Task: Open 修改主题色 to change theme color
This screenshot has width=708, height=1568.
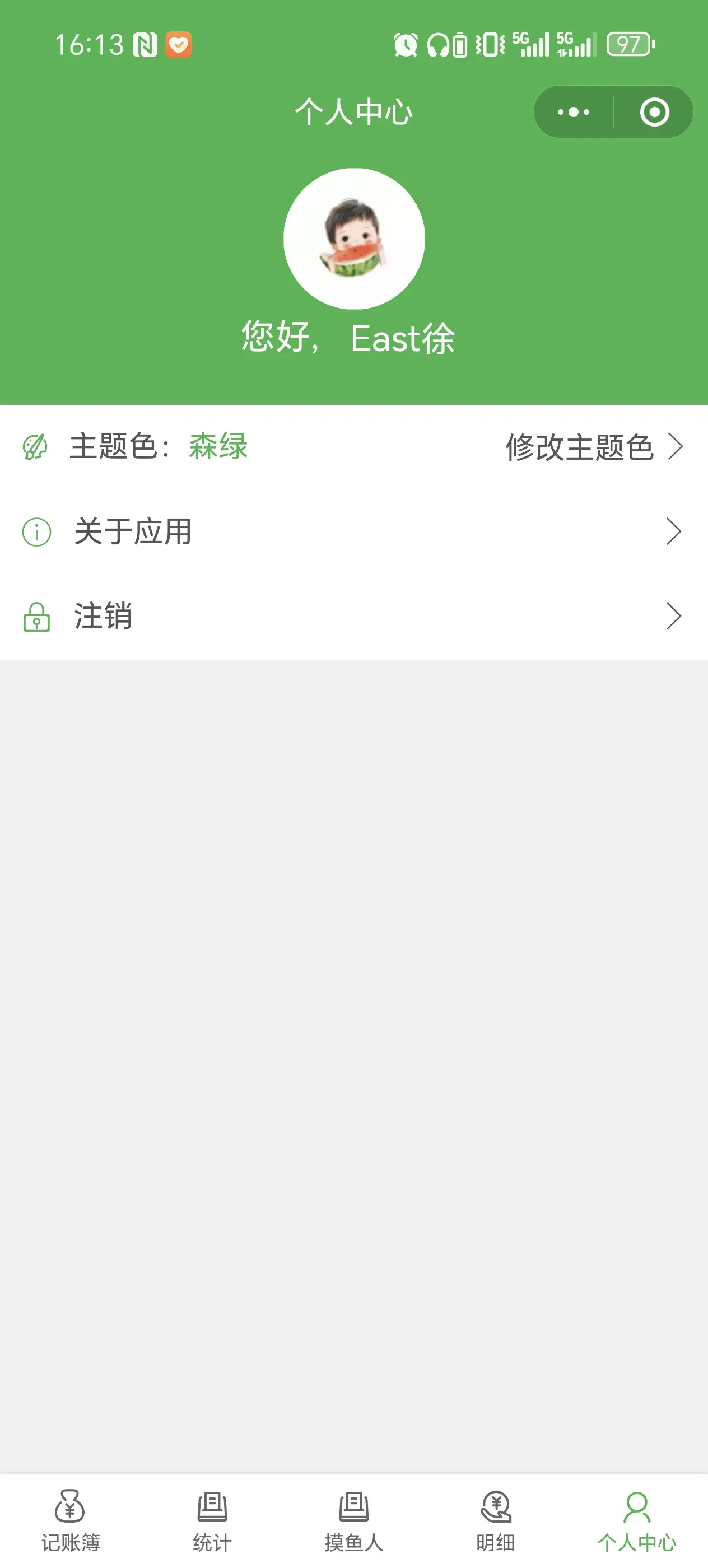Action: click(x=594, y=447)
